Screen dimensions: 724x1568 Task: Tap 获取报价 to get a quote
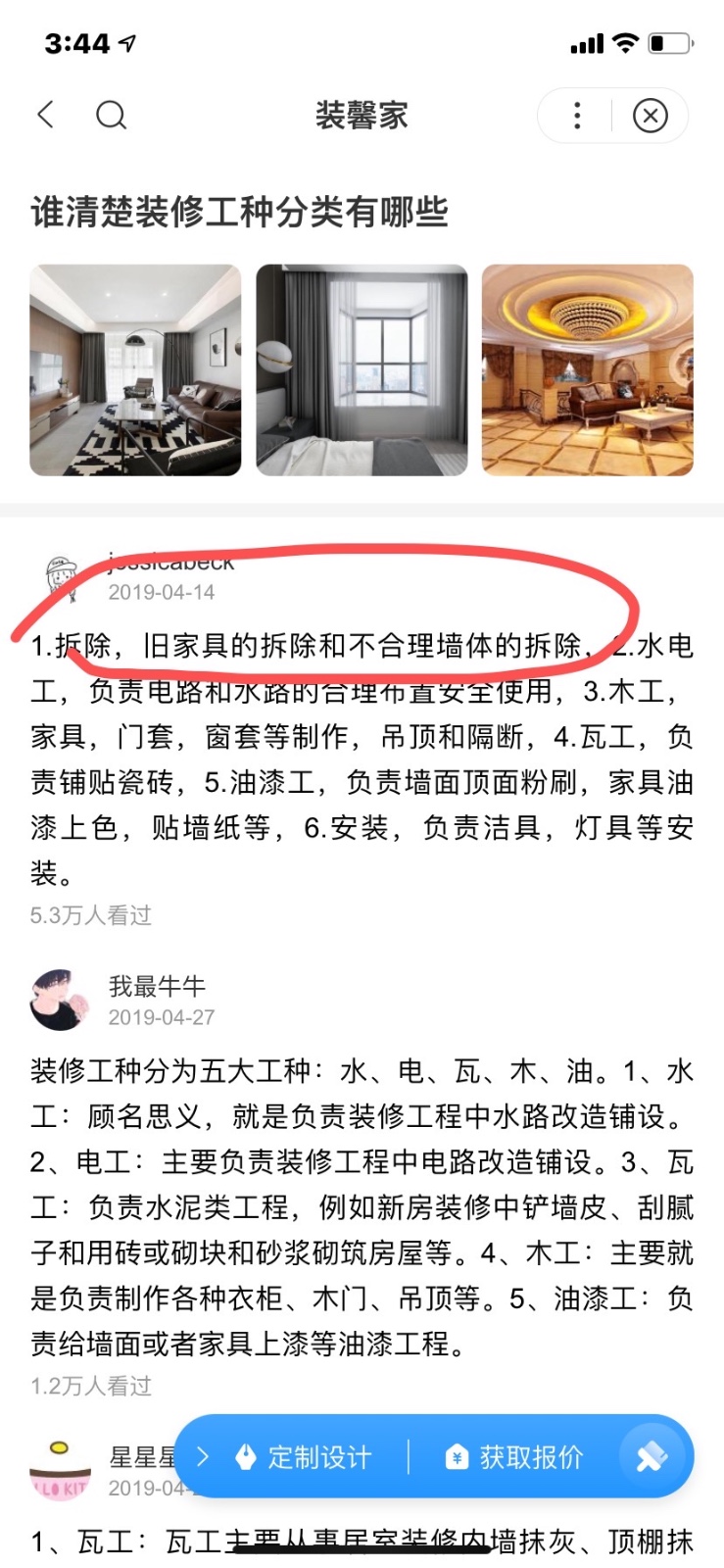(x=514, y=1457)
